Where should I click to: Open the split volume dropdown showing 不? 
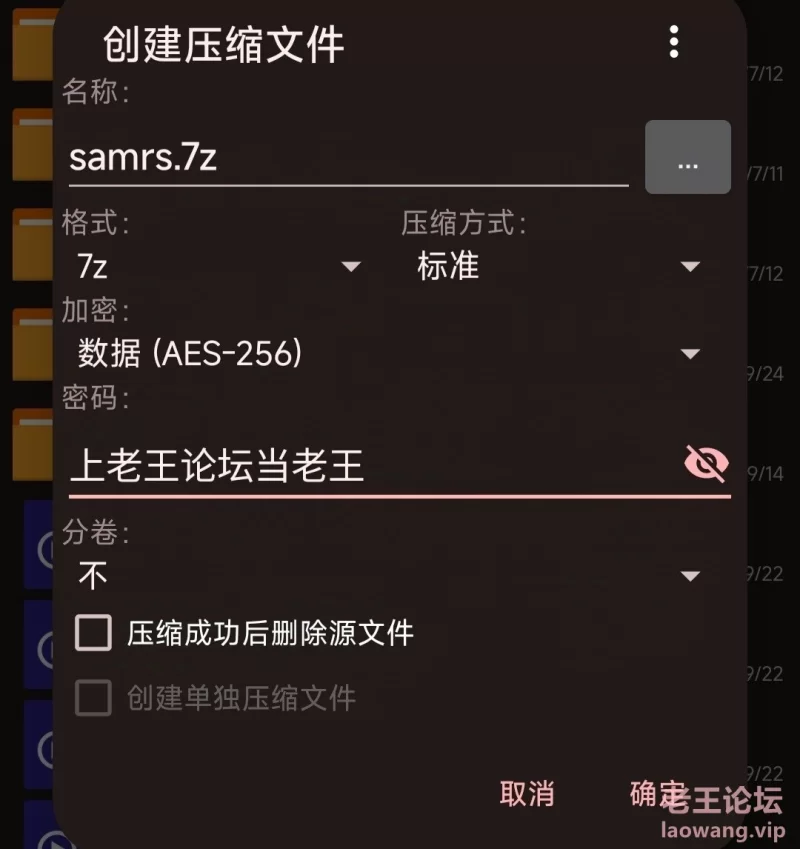(388, 576)
